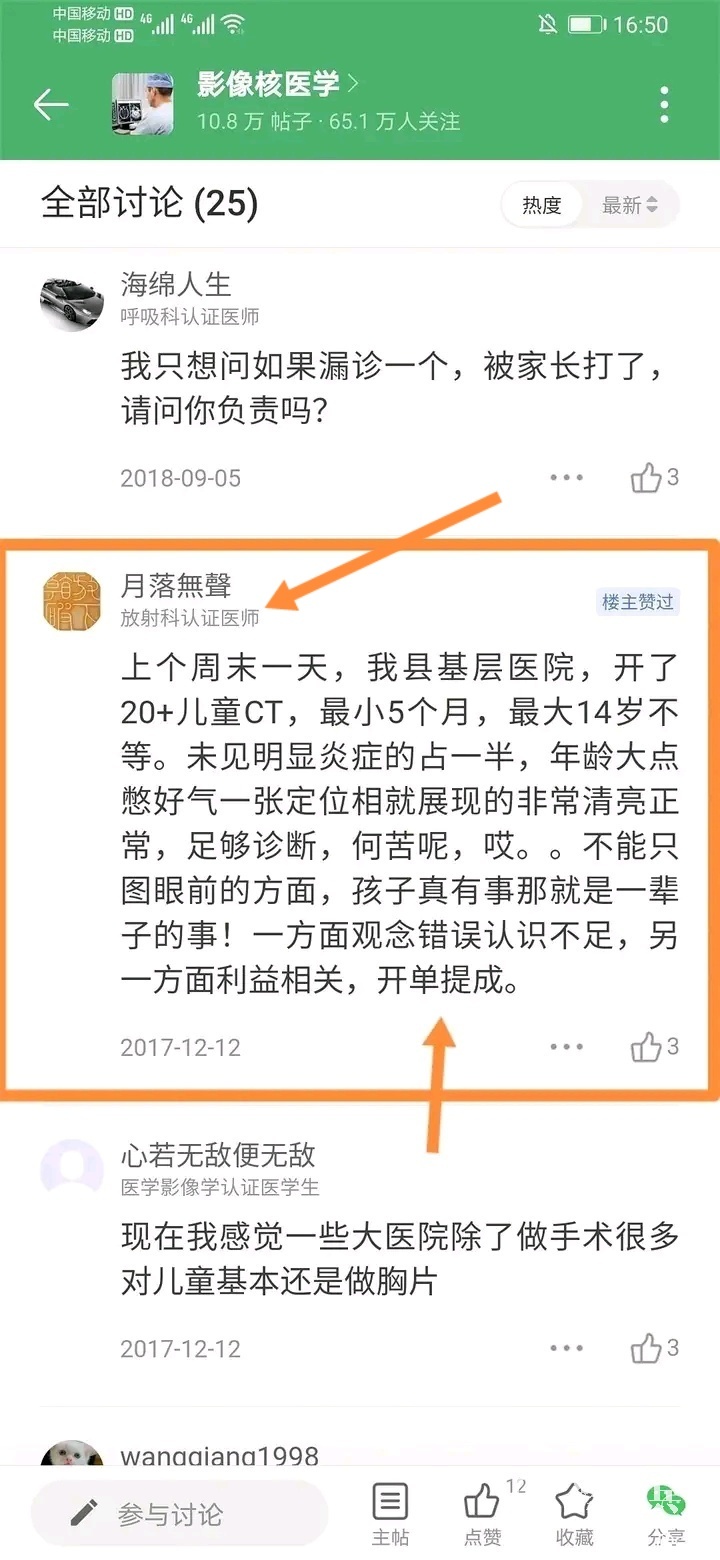The width and height of the screenshot is (720, 1560).
Task: Tap the 参与讨论 input box
Action: click(180, 1514)
